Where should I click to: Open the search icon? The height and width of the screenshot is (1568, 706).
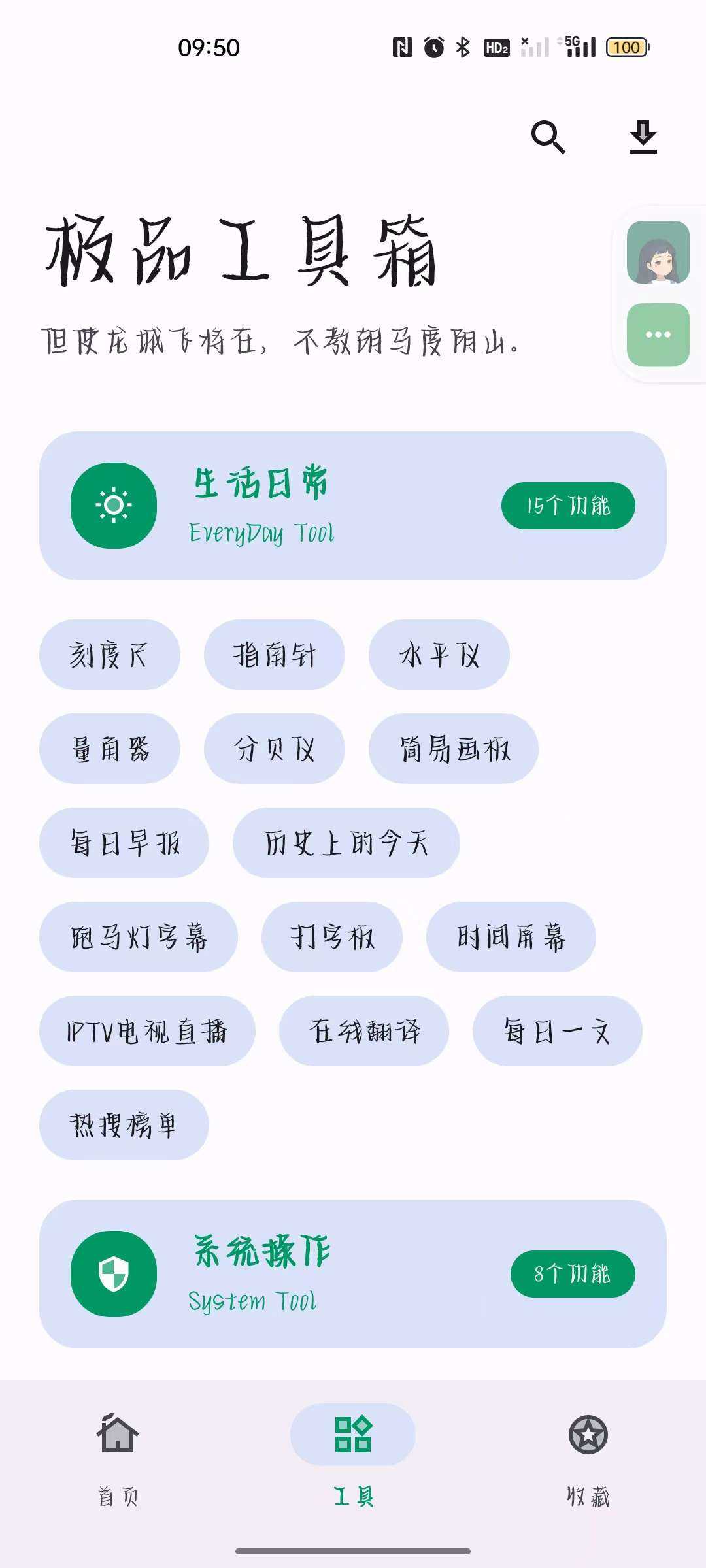coord(548,137)
